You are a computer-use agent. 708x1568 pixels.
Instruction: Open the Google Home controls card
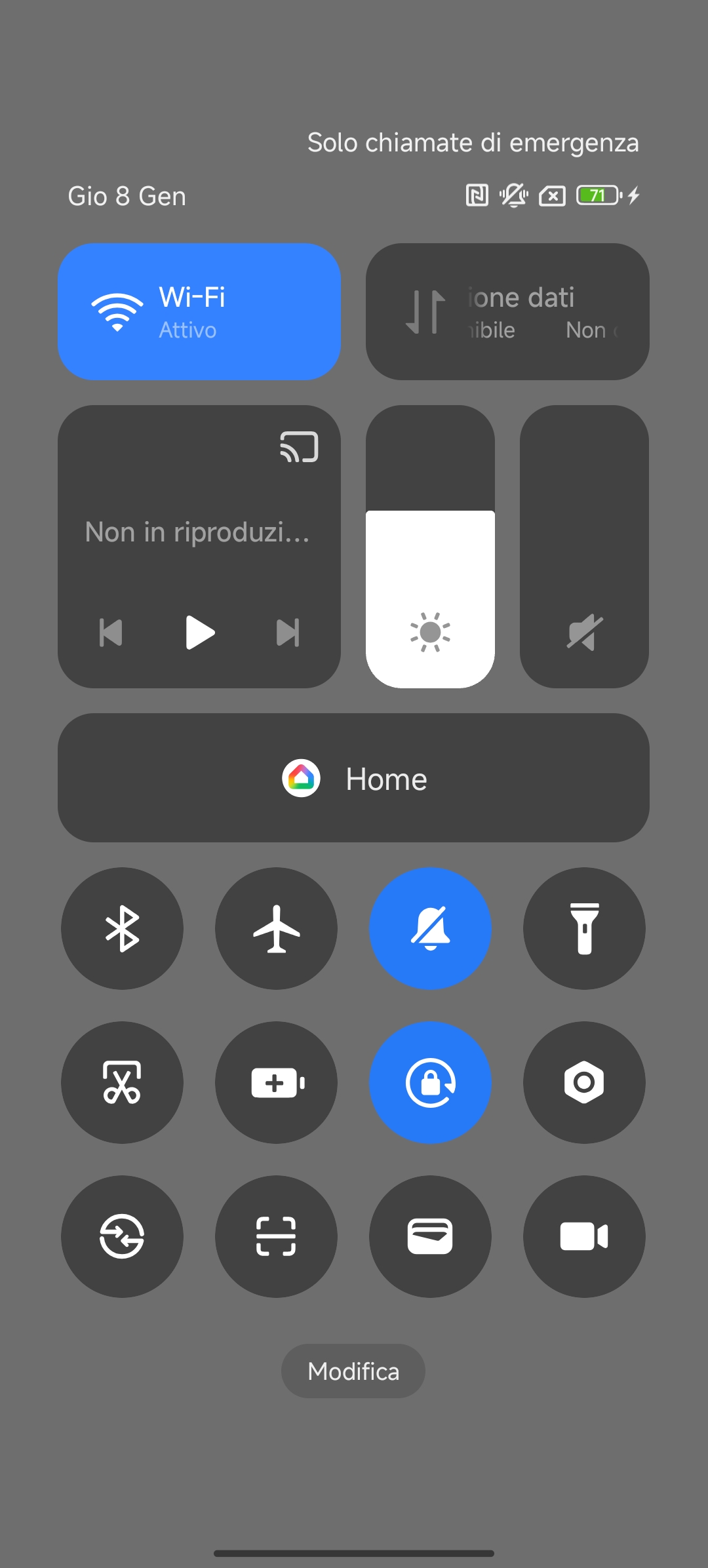[x=353, y=778]
